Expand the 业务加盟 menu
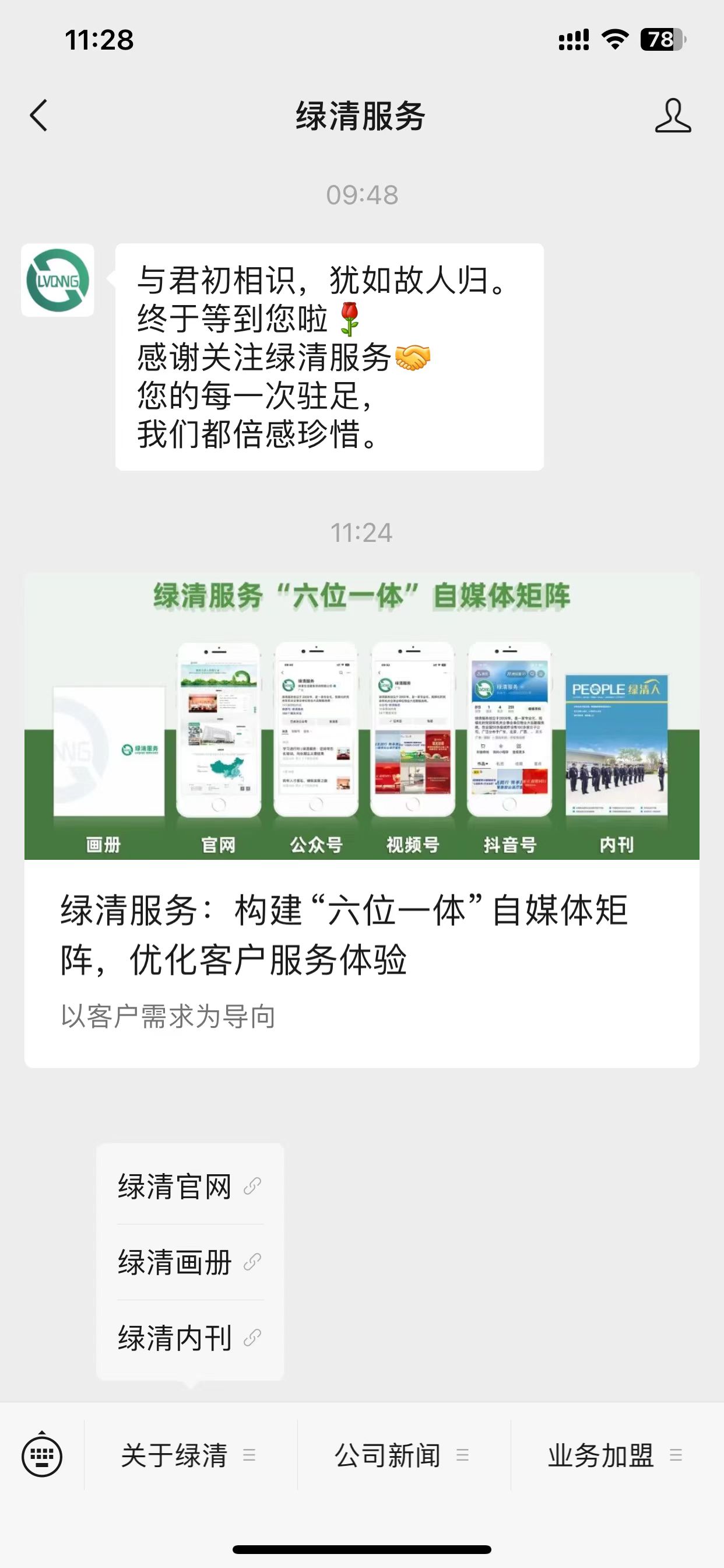This screenshot has width=724, height=1568. 616,1456
